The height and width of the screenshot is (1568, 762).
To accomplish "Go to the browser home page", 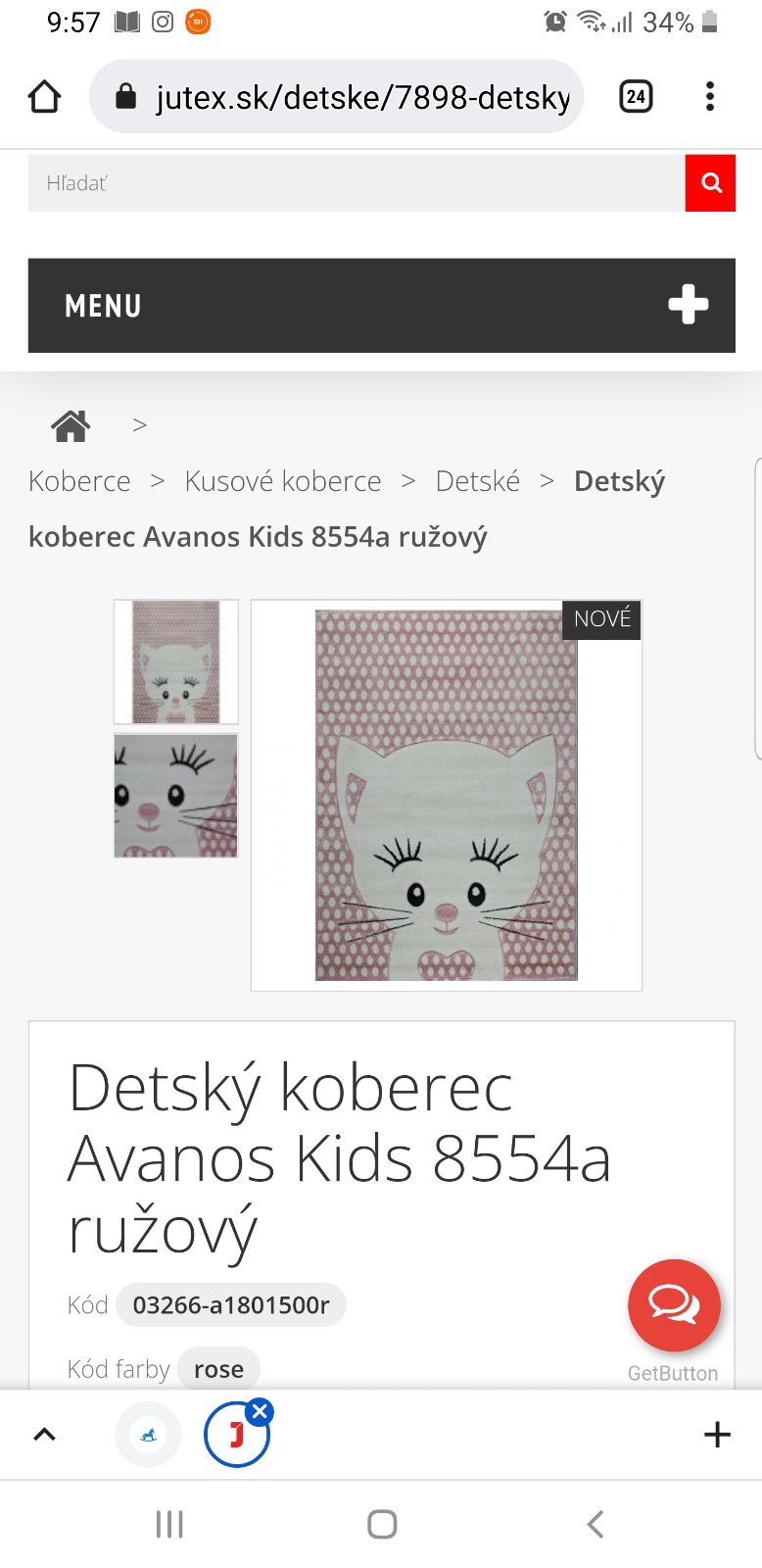I will pos(45,97).
